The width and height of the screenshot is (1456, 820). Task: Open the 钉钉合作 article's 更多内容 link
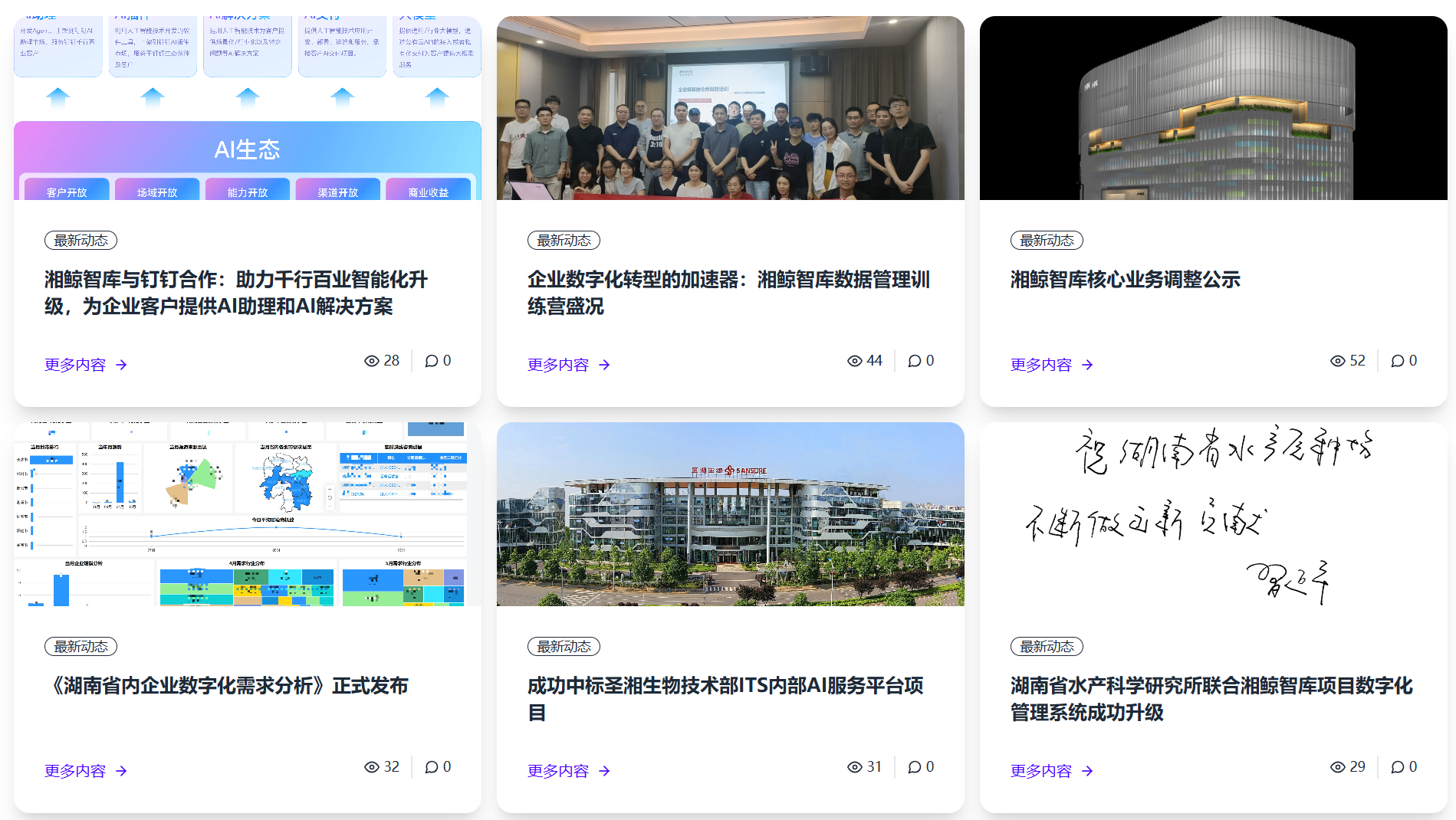pos(84,365)
